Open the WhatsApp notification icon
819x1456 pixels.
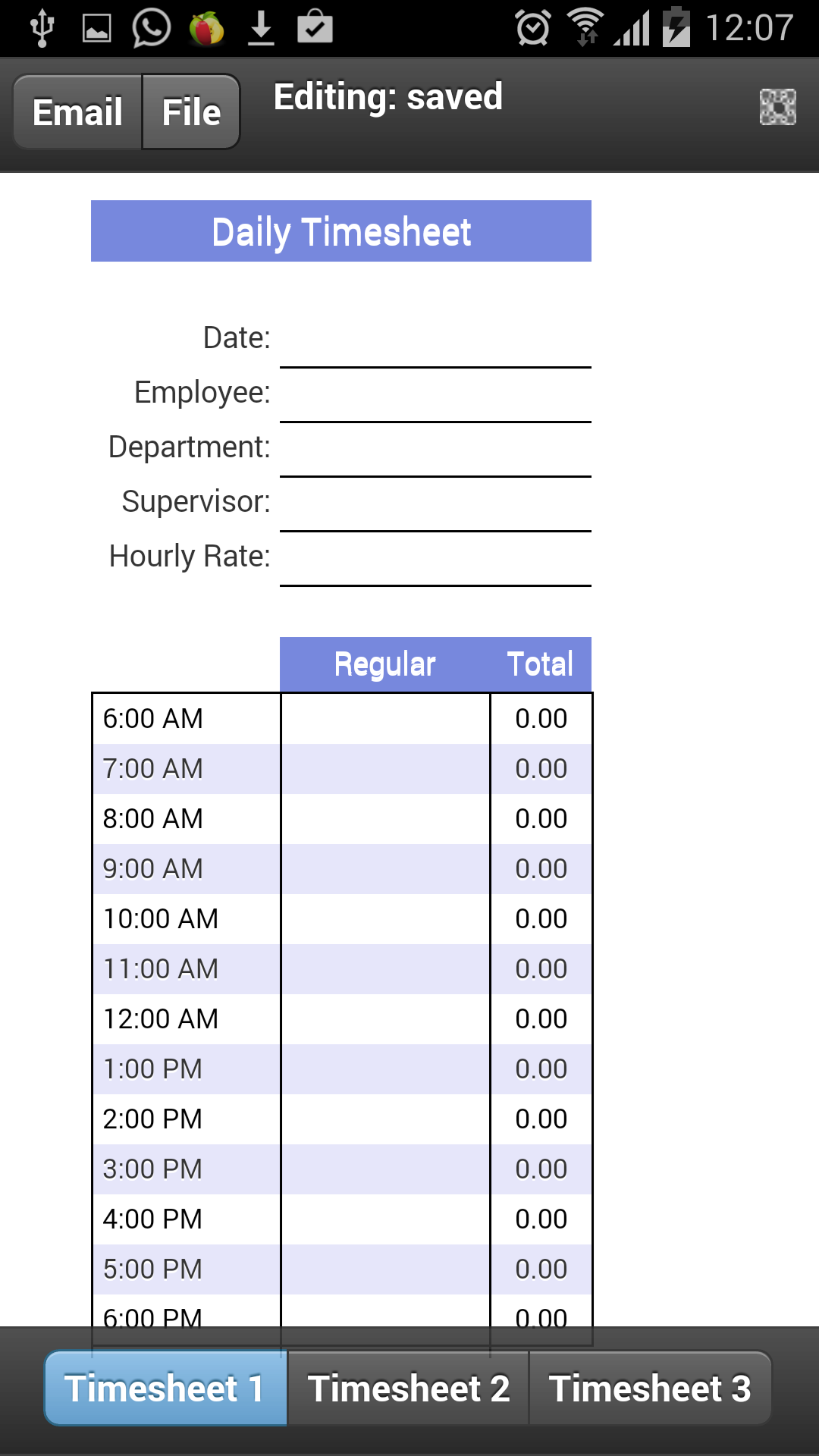[152, 27]
